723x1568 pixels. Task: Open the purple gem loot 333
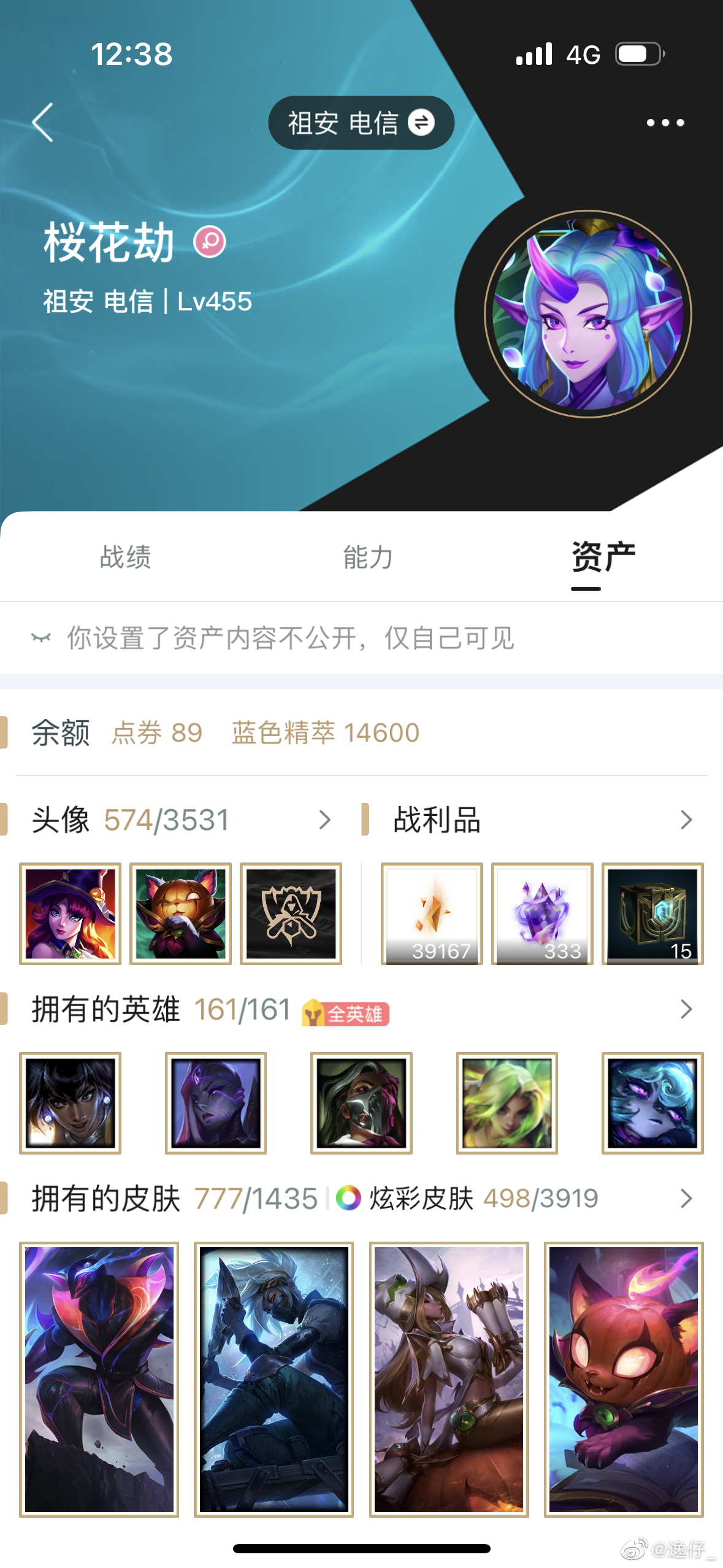[x=542, y=913]
